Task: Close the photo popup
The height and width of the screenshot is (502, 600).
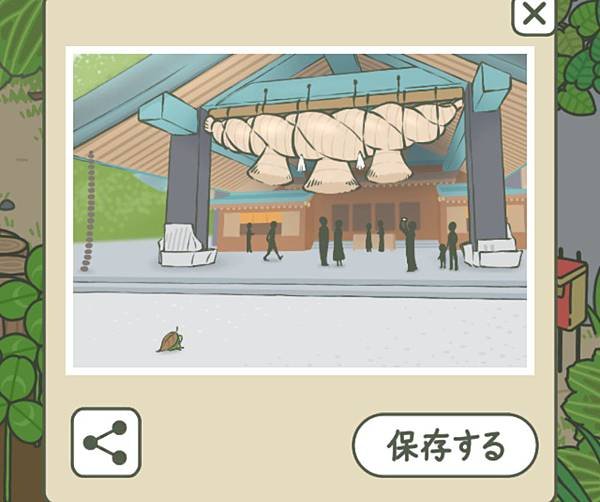Action: [x=535, y=14]
